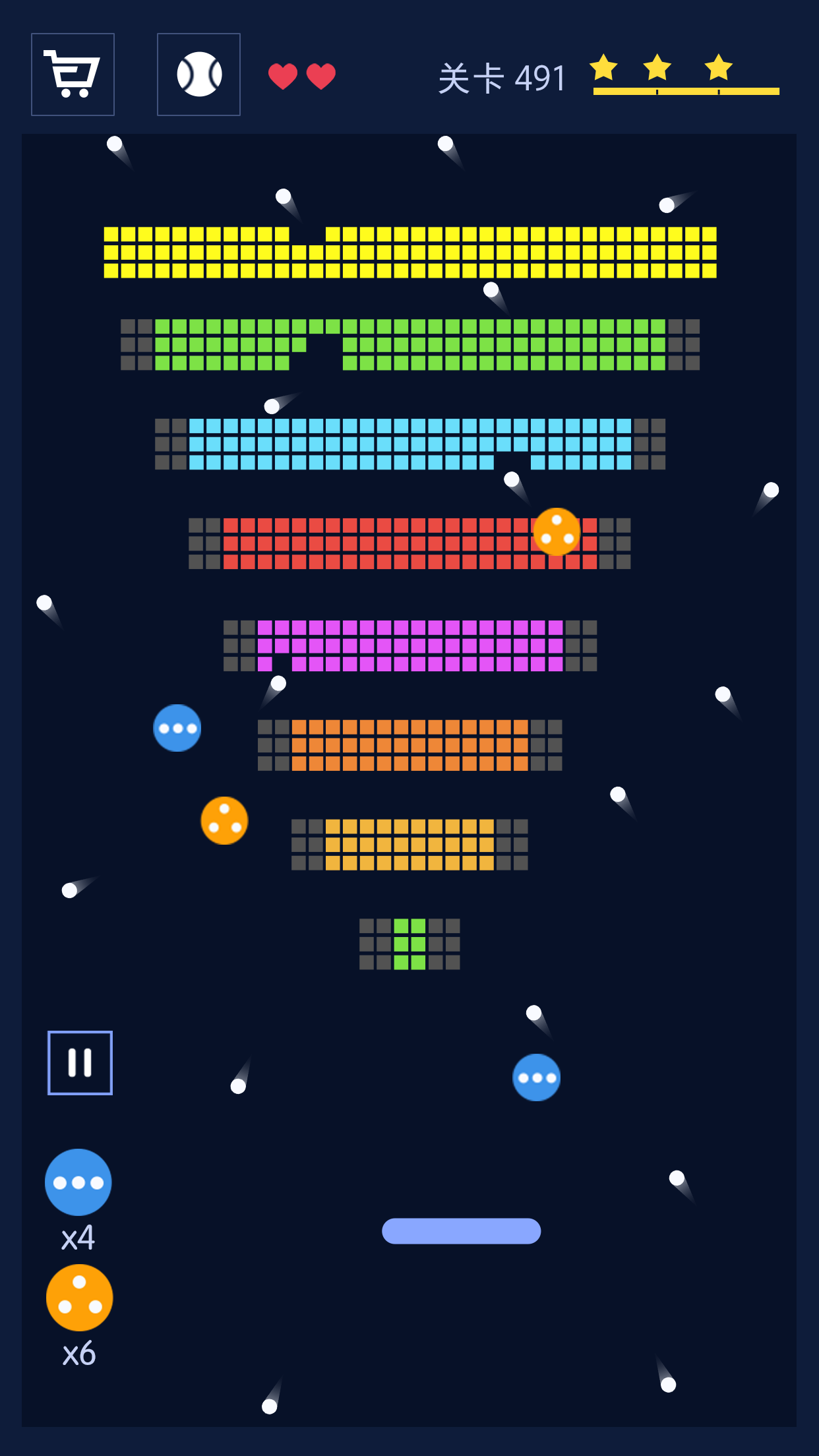Tap the second heart life icon
The height and width of the screenshot is (1456, 819).
pos(321,76)
